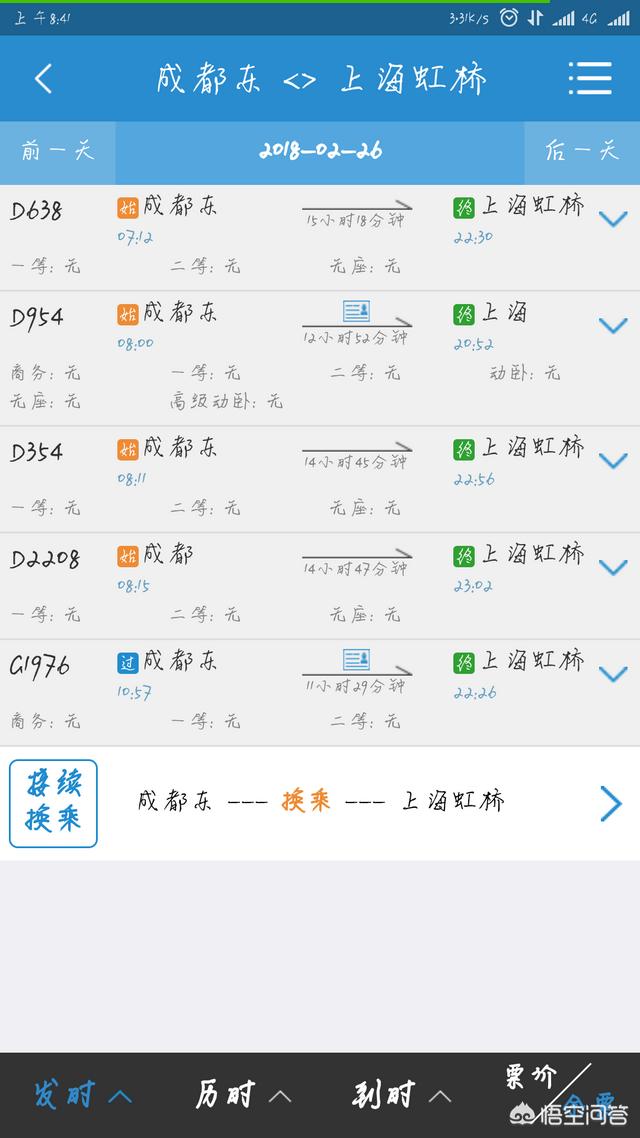Expand details for train D2208
Viewport: 640px width, 1138px height.
click(612, 568)
